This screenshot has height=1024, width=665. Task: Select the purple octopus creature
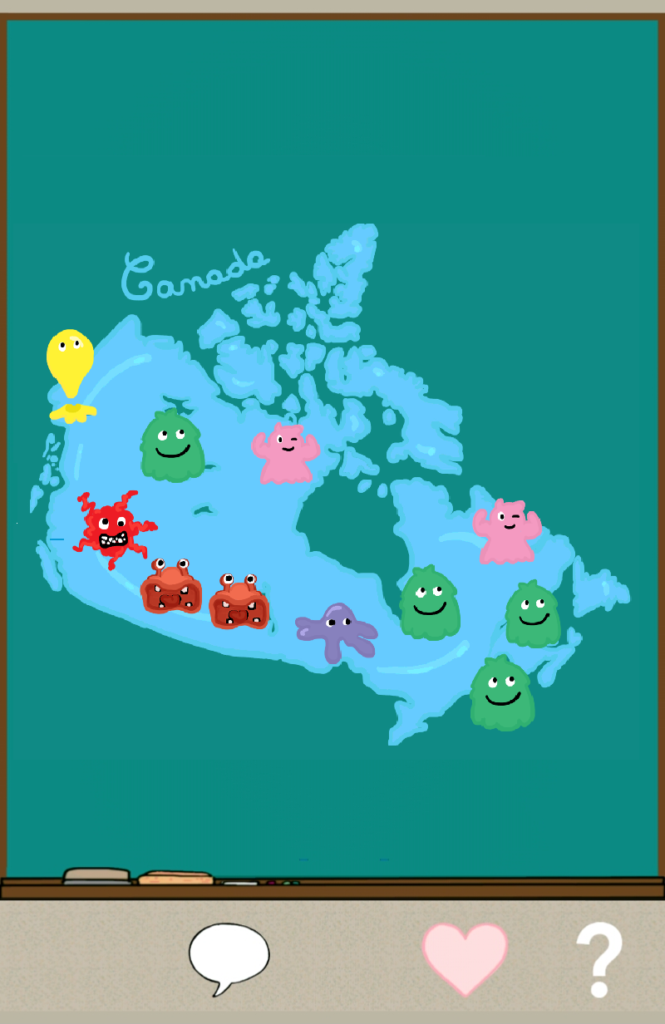[x=336, y=630]
